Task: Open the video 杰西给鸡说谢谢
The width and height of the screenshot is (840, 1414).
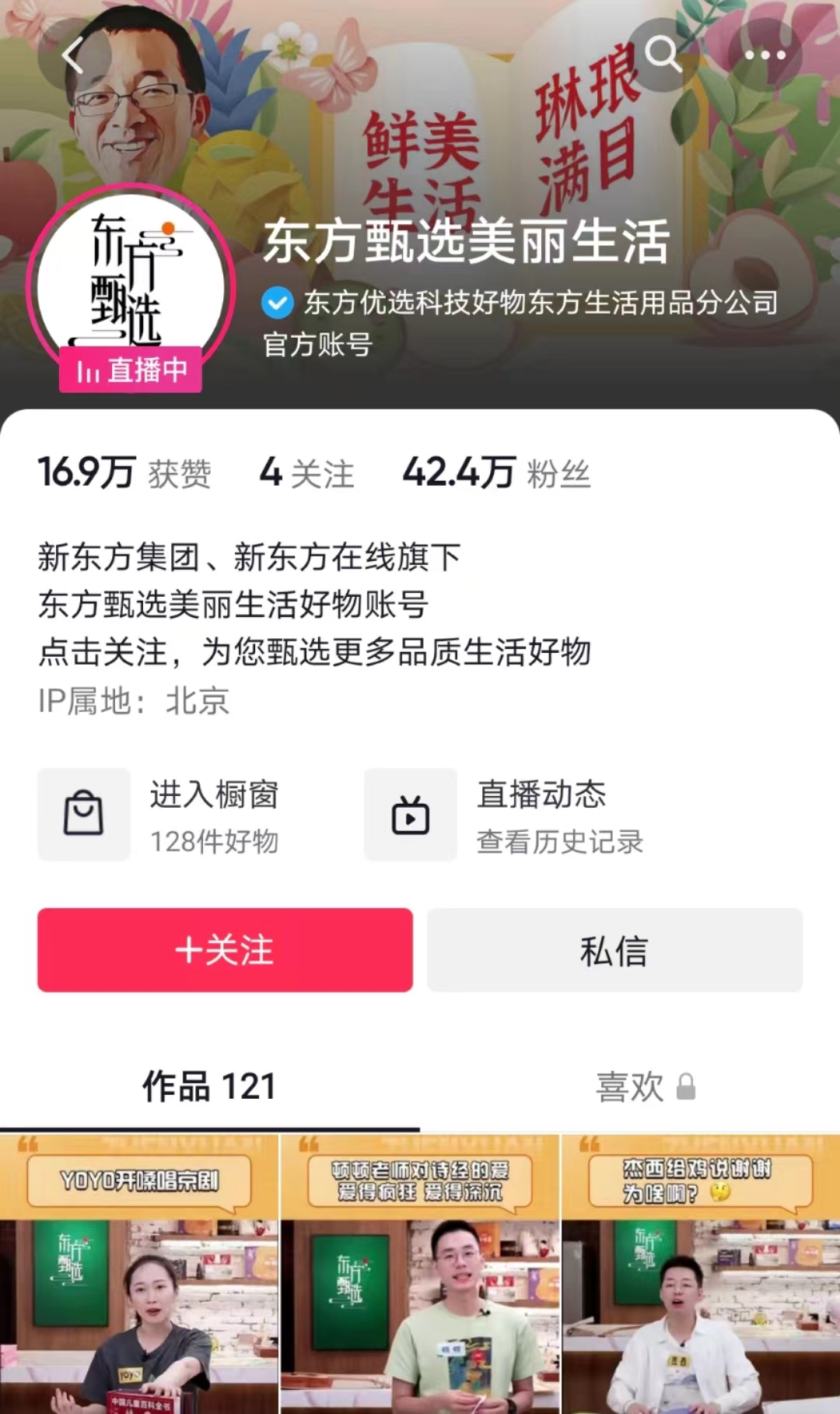Action: [700, 1273]
